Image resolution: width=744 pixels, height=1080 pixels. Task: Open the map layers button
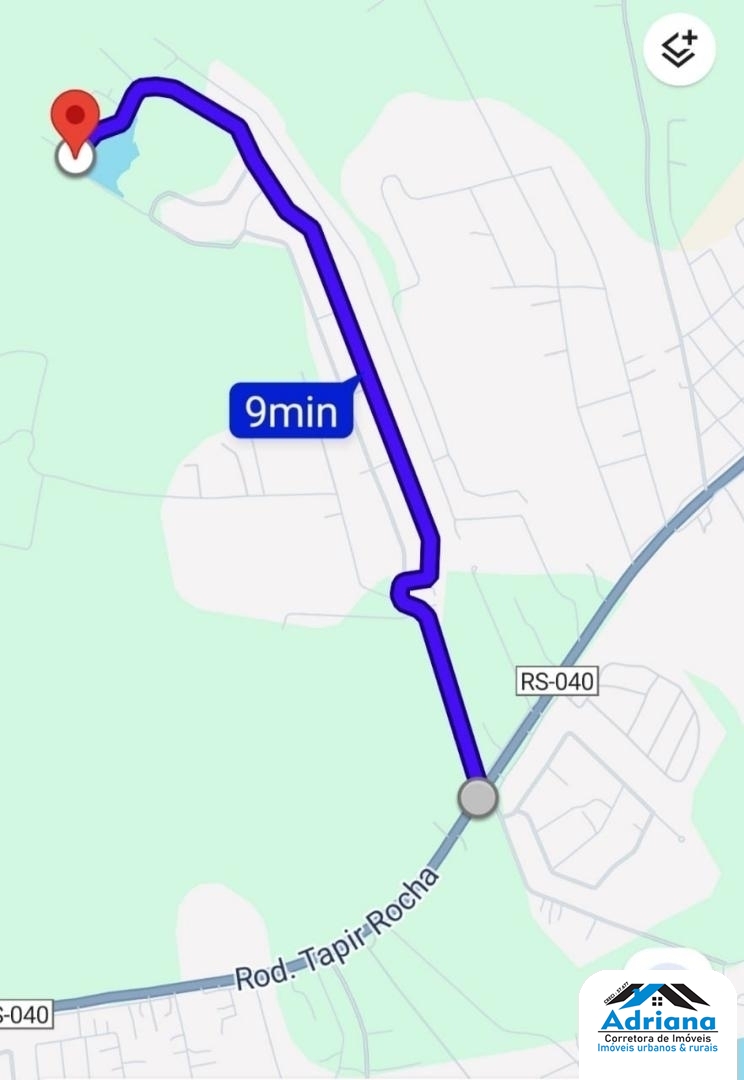[x=679, y=49]
